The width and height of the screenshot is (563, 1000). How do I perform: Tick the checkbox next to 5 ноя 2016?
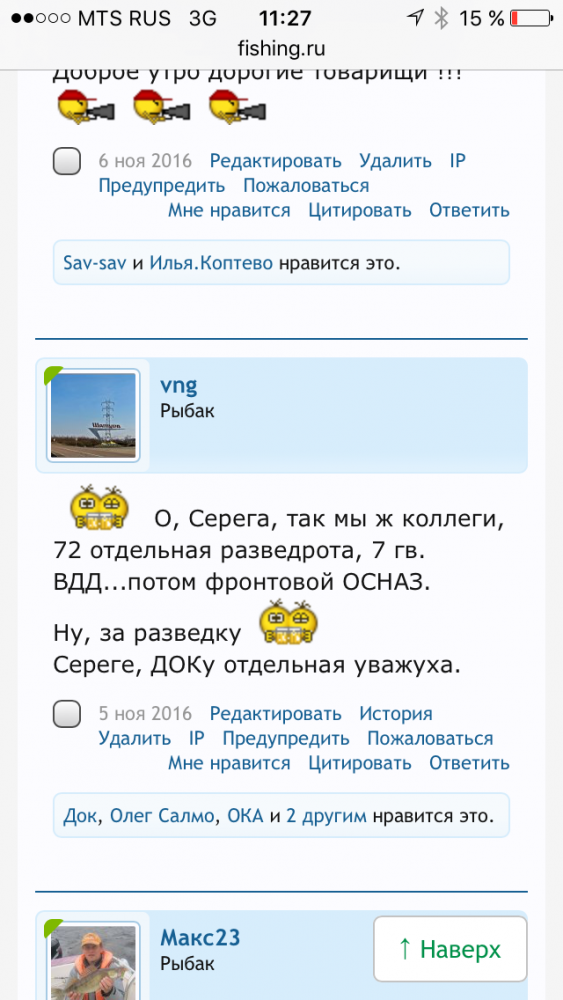point(66,714)
